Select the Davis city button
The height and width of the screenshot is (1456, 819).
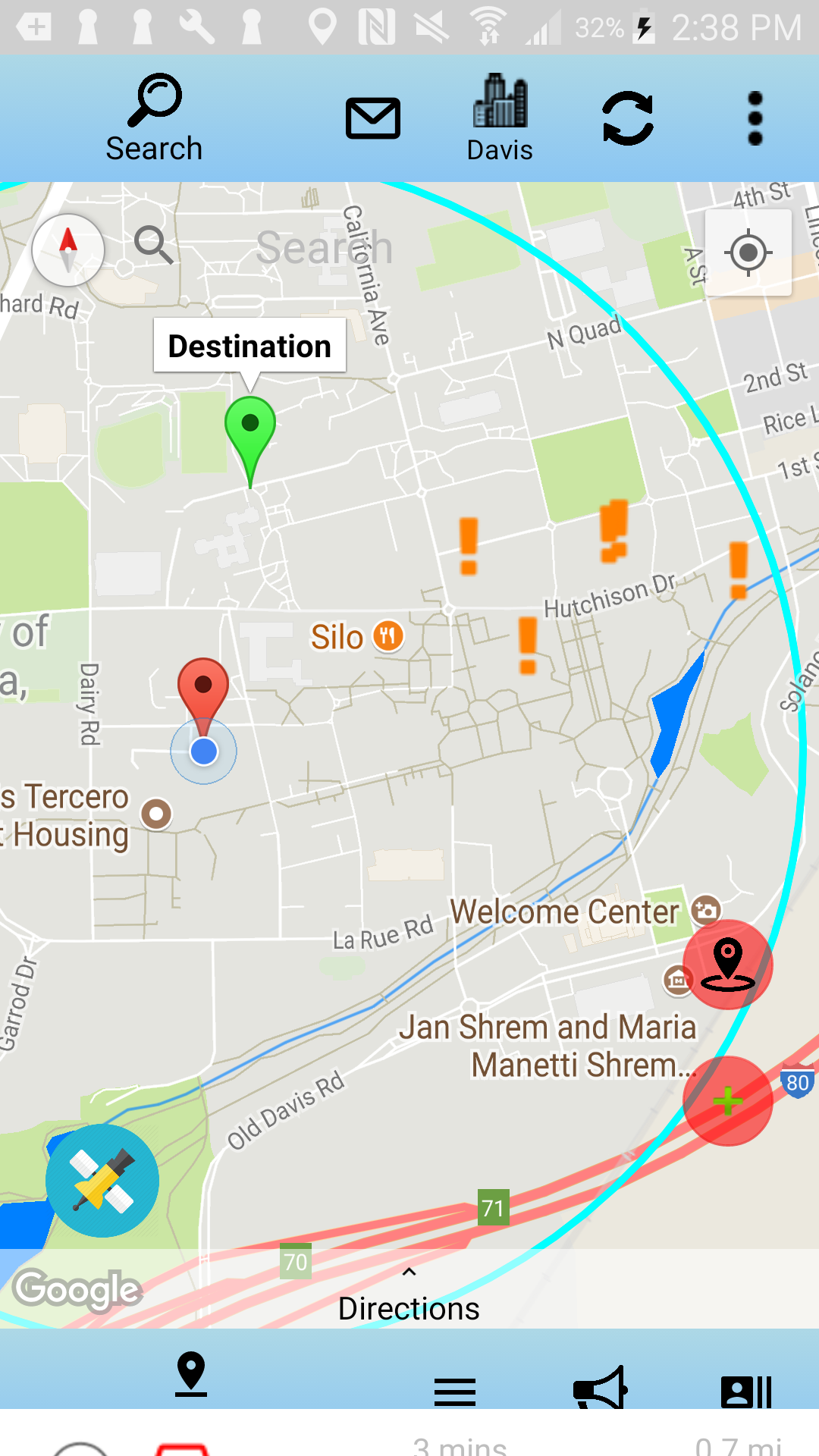[499, 118]
